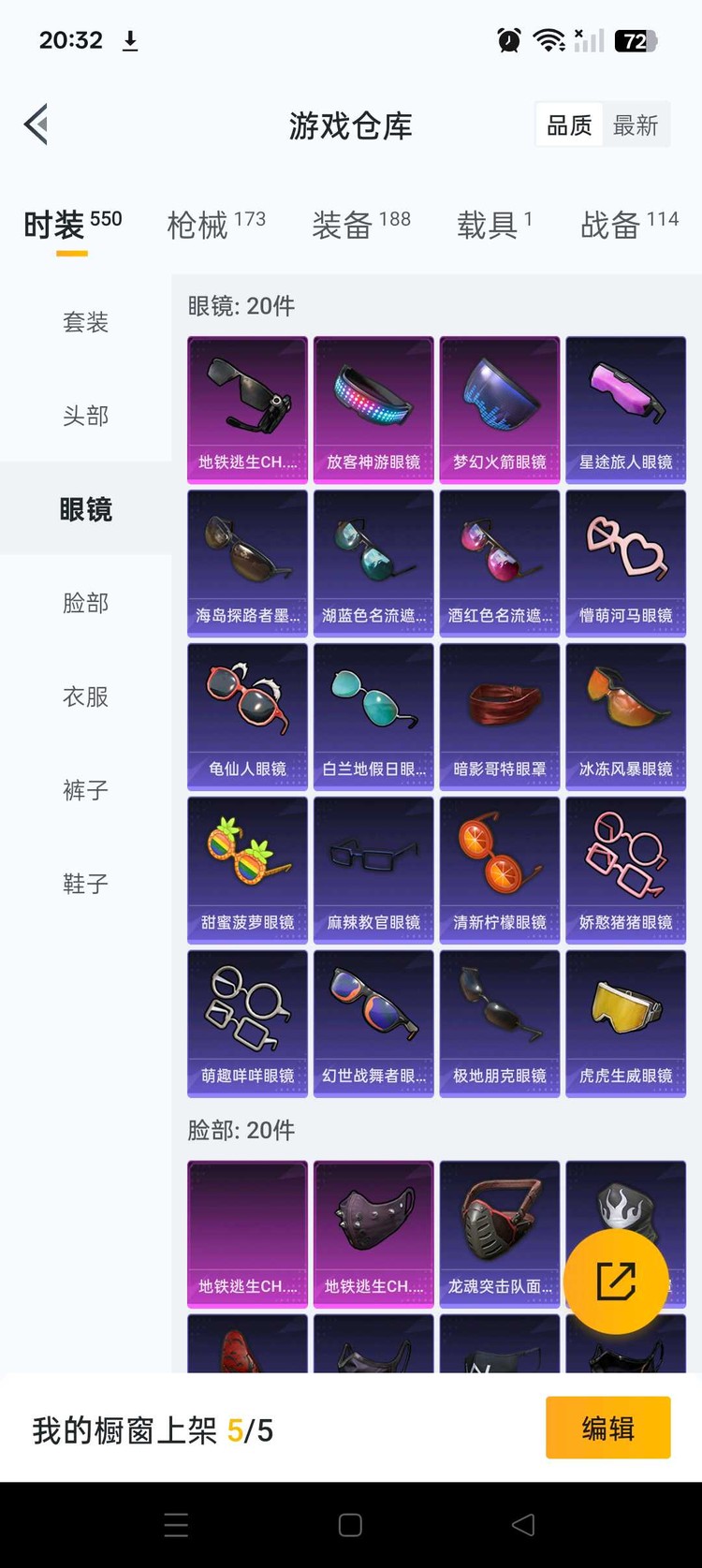Screen dimensions: 702x1568
Task: Open the 放客神游眼镜 item
Action: click(373, 409)
